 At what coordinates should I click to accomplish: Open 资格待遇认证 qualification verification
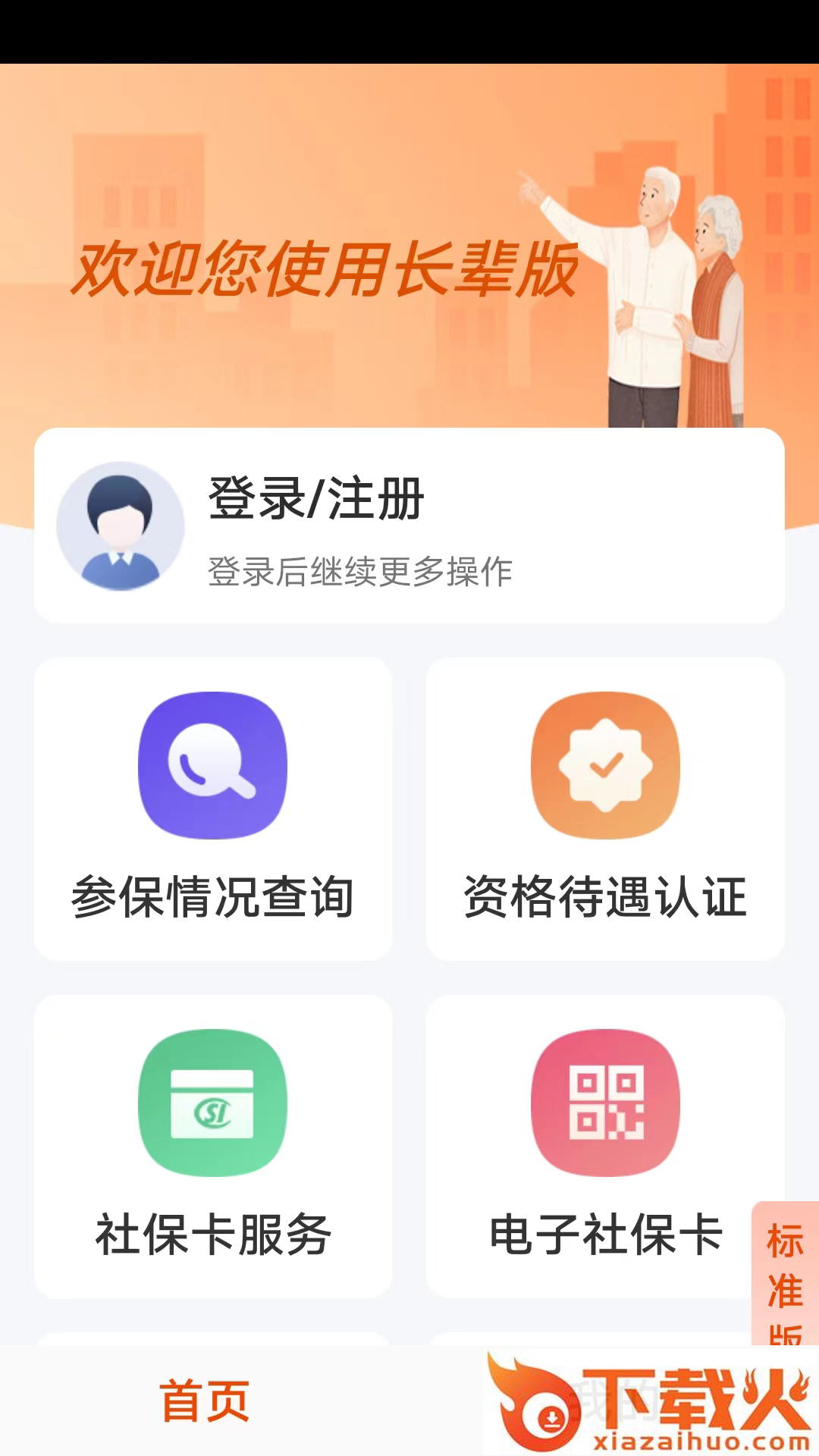[605, 809]
